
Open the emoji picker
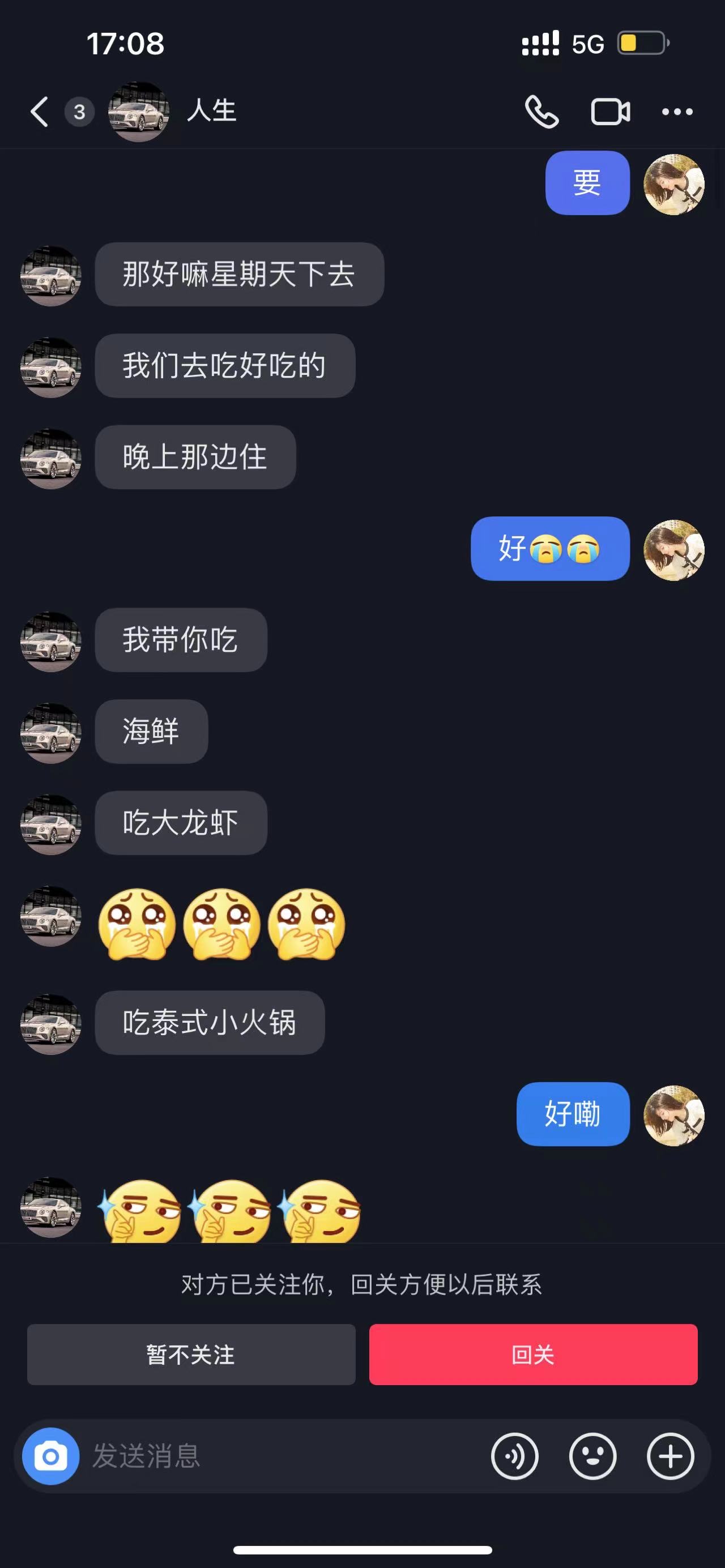593,1456
